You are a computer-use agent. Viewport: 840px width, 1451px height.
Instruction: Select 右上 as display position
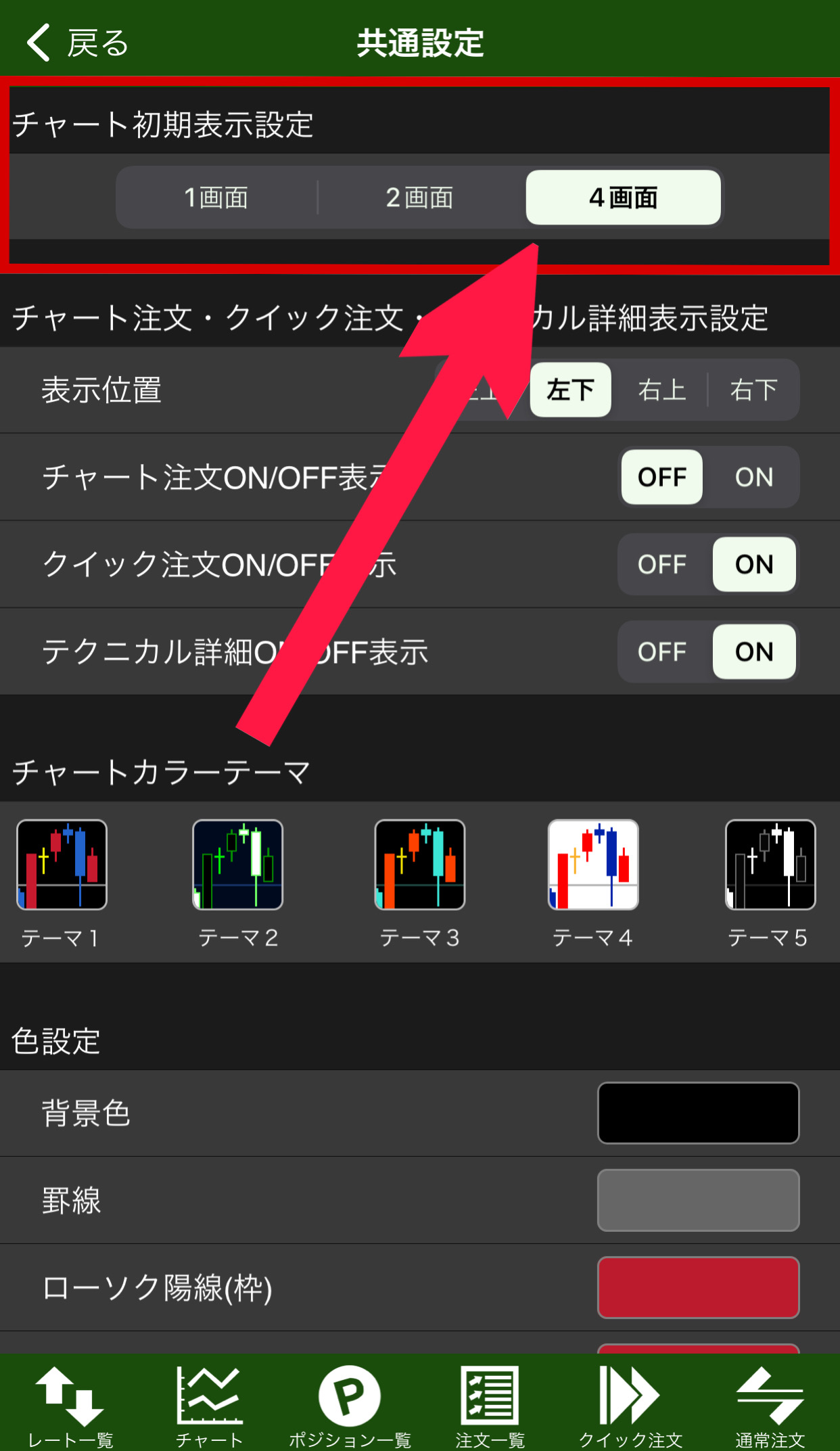pyautogui.click(x=661, y=390)
